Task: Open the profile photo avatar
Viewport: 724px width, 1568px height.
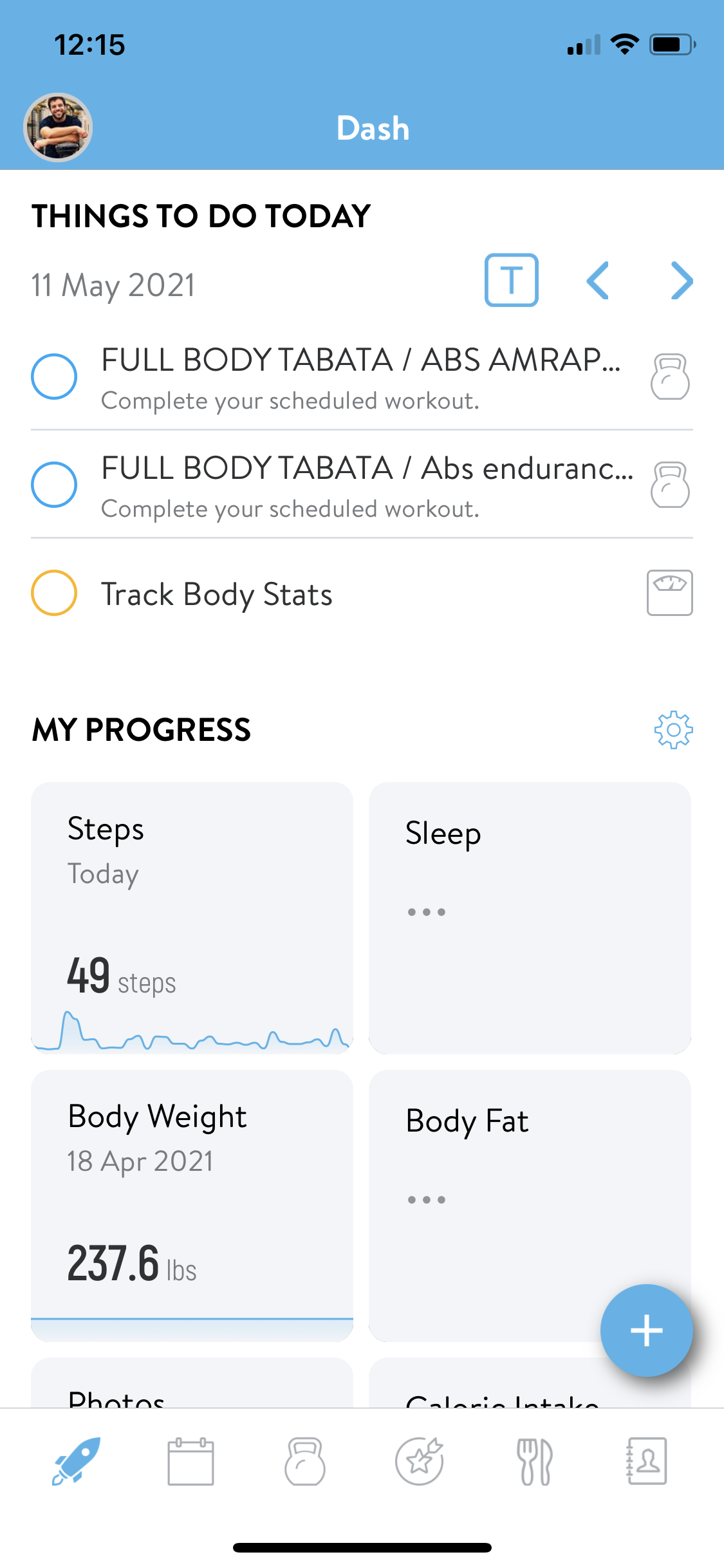Action: tap(58, 127)
